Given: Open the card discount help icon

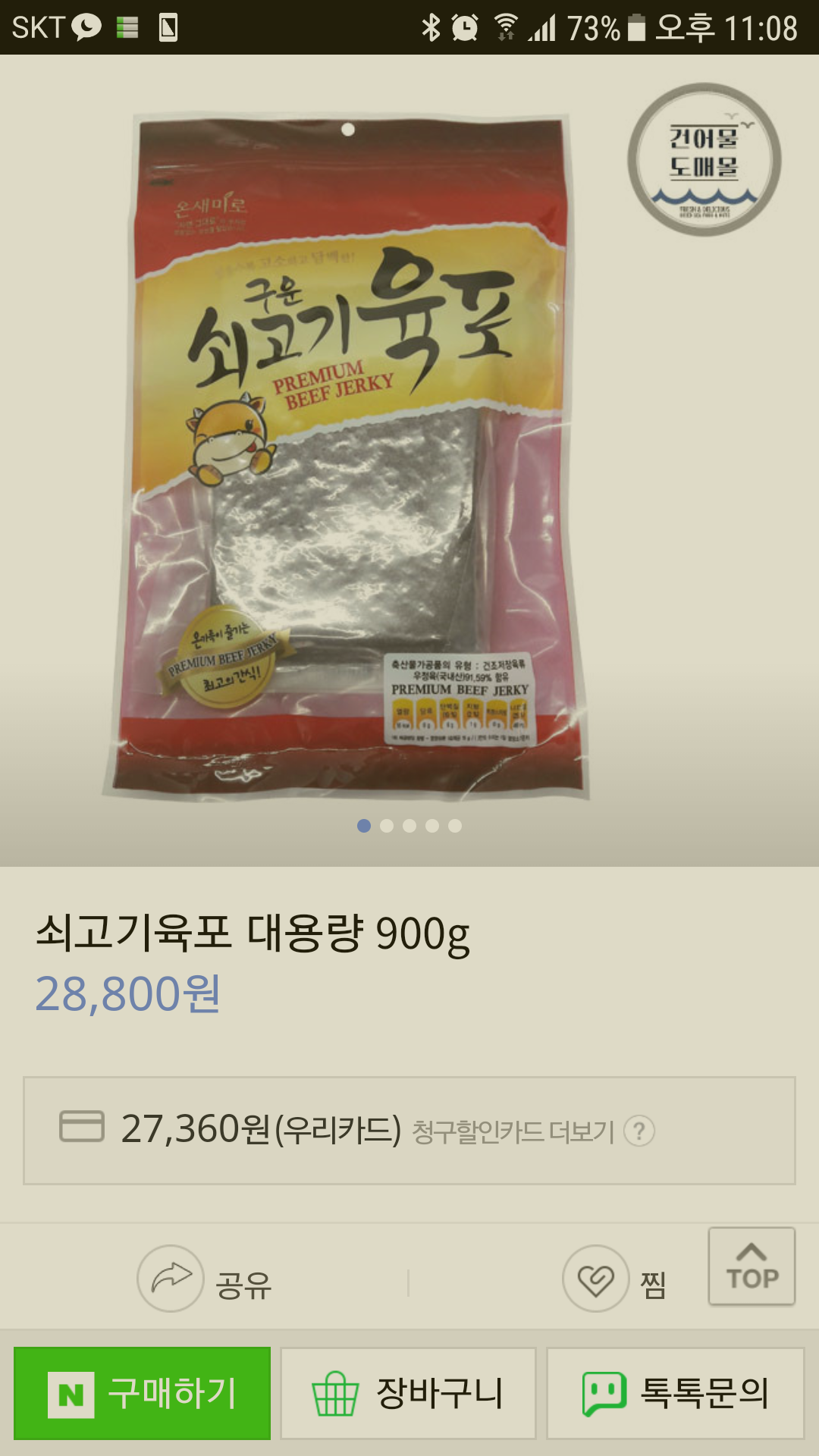Looking at the screenshot, I should (639, 1131).
